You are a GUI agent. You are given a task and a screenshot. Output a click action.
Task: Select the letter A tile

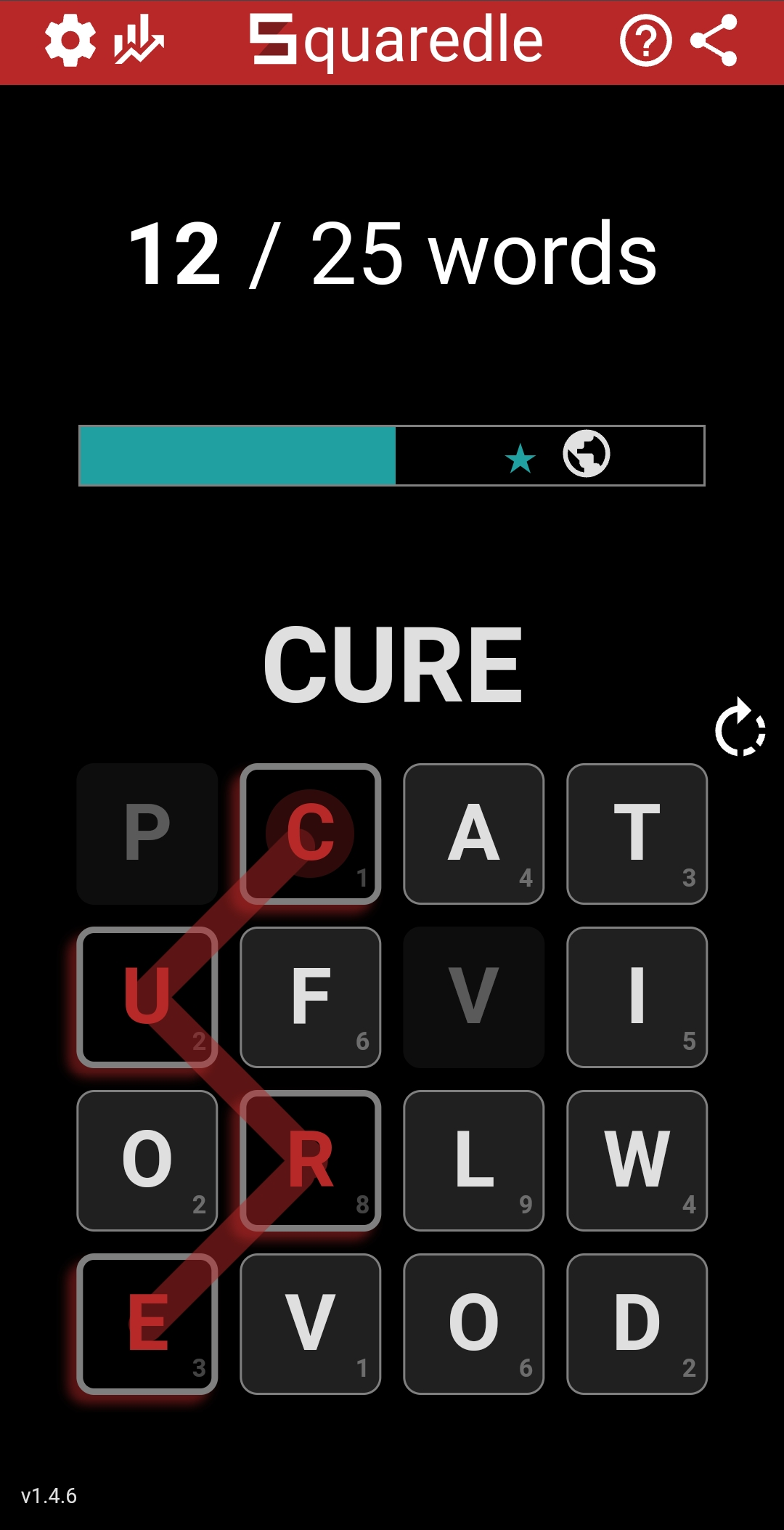(x=473, y=834)
